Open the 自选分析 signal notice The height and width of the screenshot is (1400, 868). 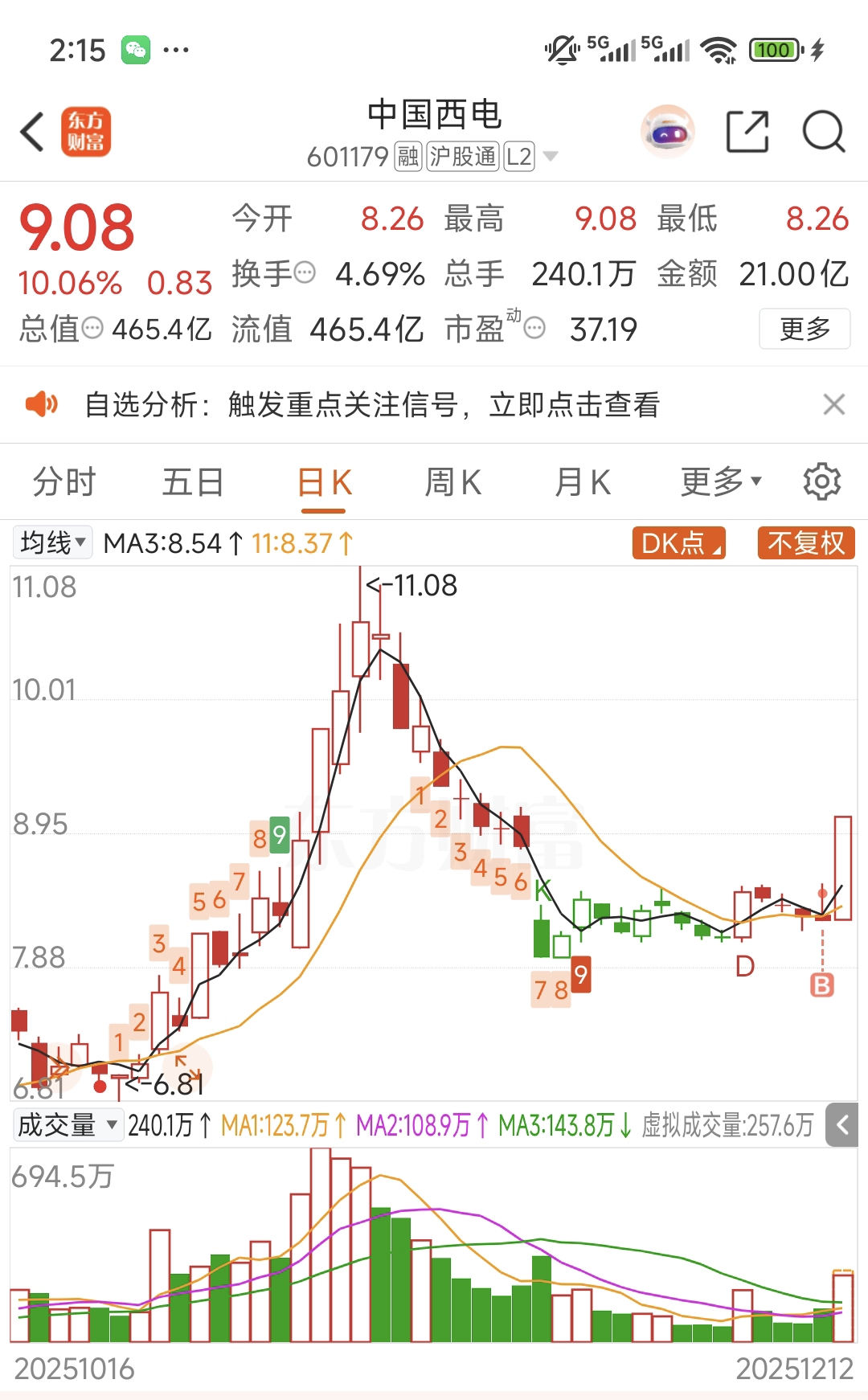pos(372,404)
